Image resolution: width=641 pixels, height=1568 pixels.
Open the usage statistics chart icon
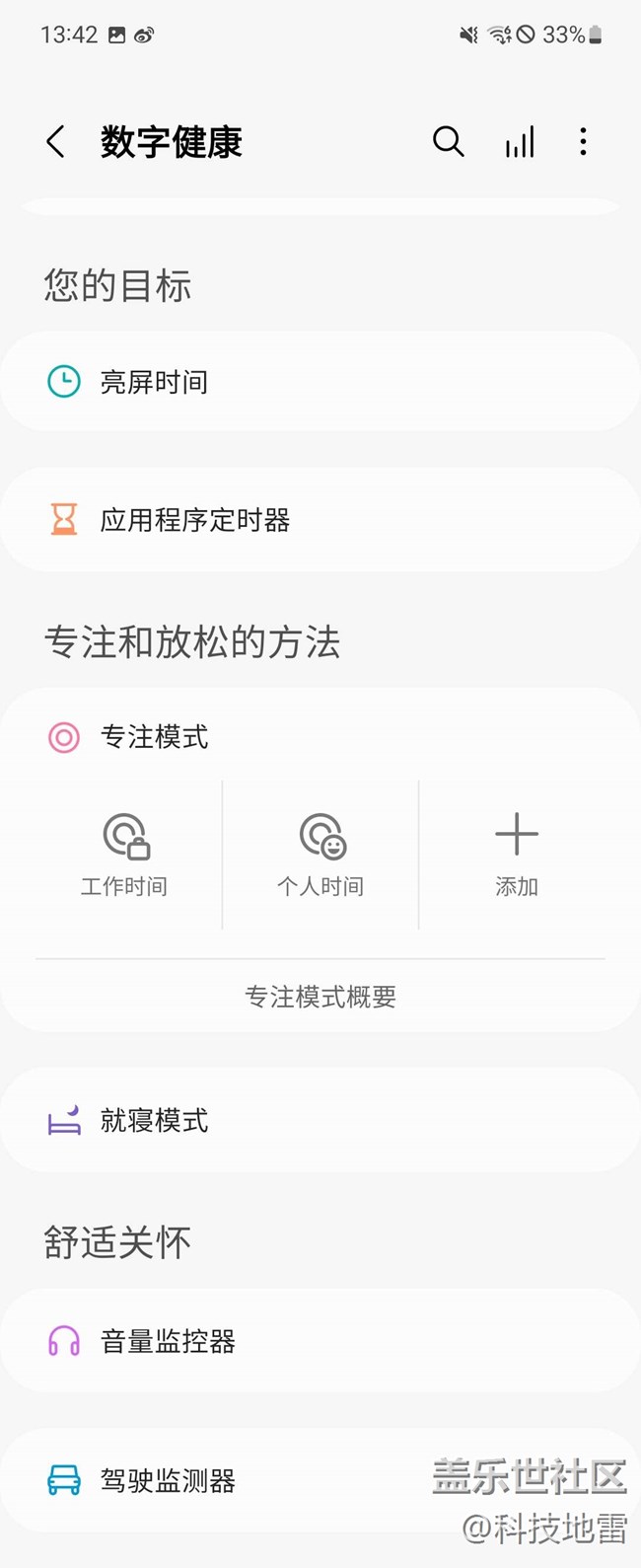[x=520, y=142]
